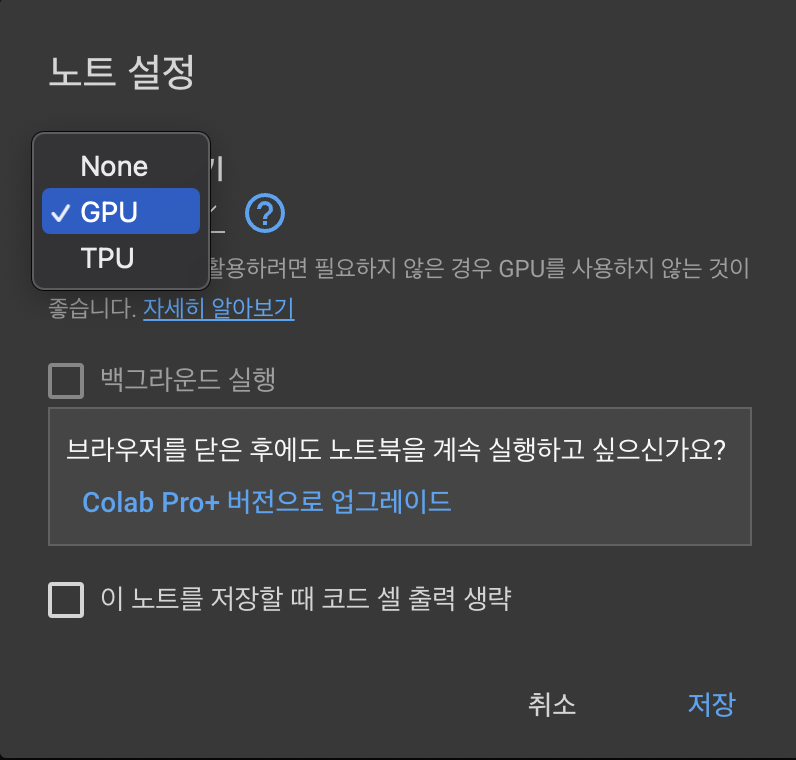Tap 취소 to cancel settings

[552, 704]
